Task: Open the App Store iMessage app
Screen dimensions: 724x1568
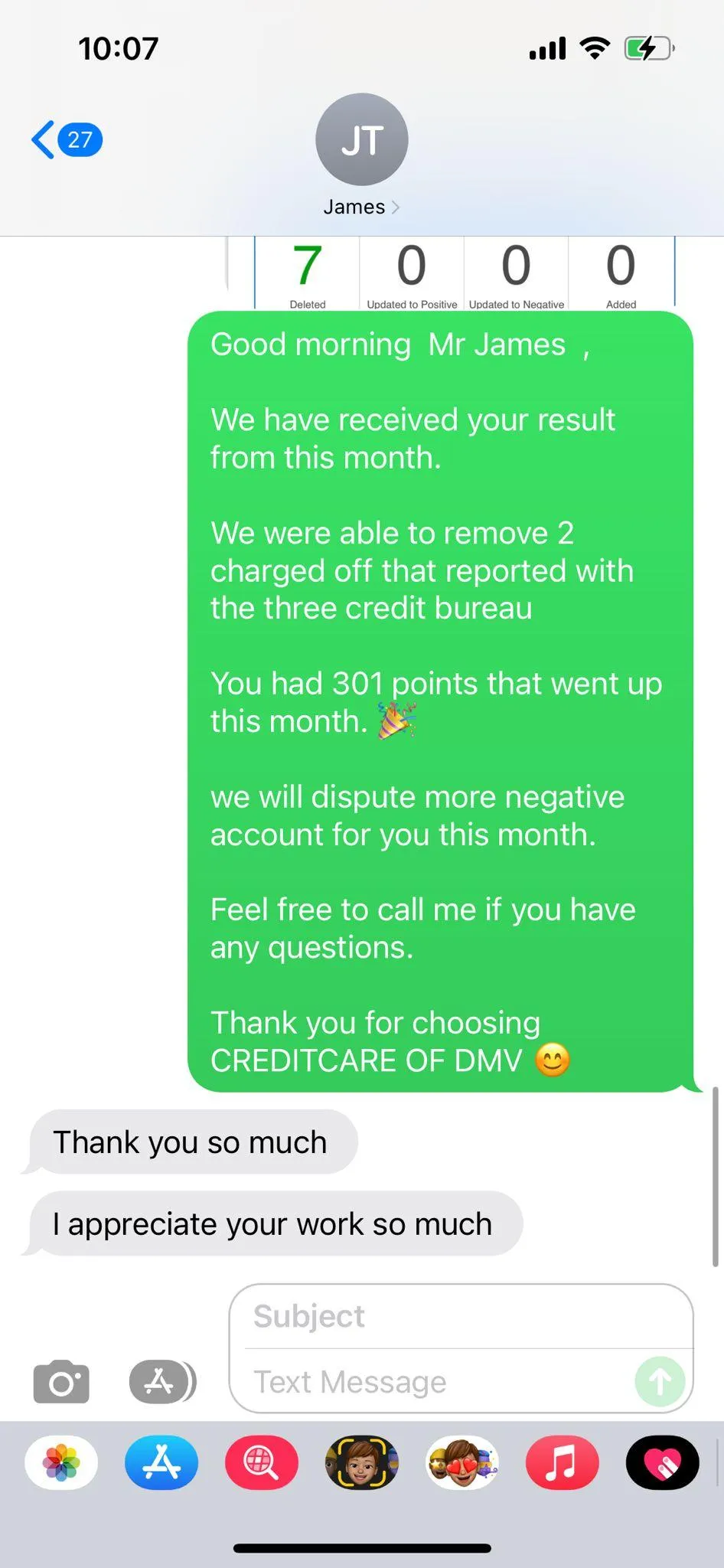Action: (161, 1463)
